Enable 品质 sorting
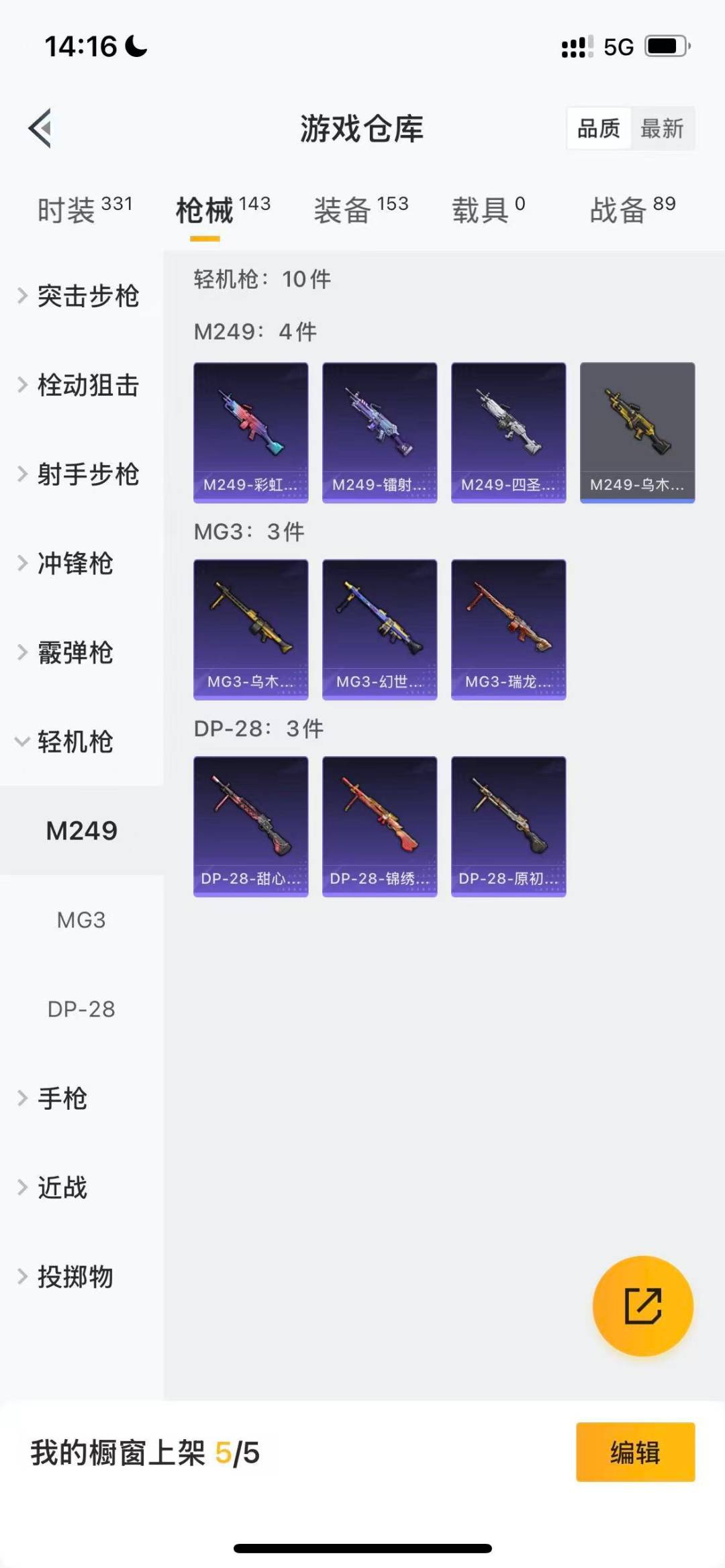The width and height of the screenshot is (725, 1568). pos(599,128)
